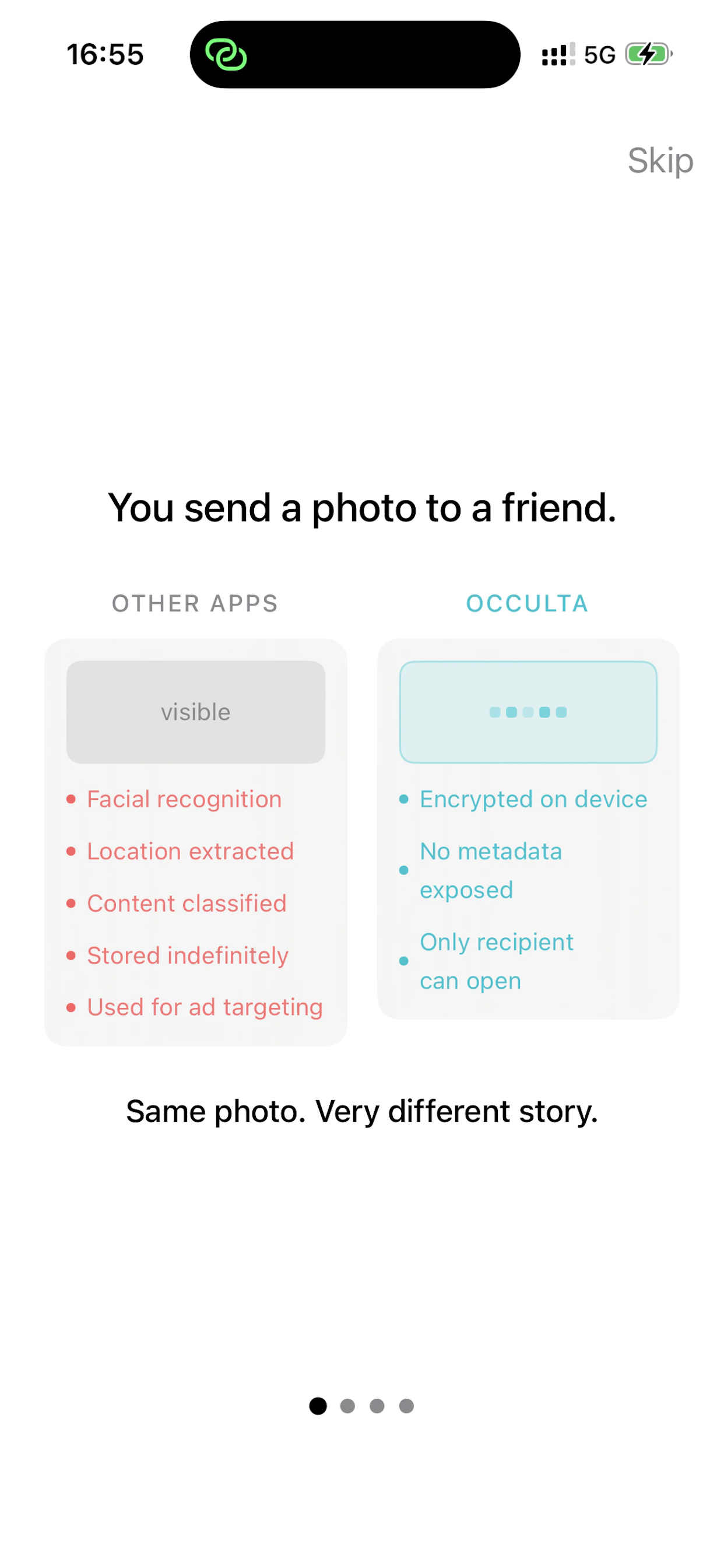Tap the gray visible photo placeholder
This screenshot has width=724, height=1568.
195,711
